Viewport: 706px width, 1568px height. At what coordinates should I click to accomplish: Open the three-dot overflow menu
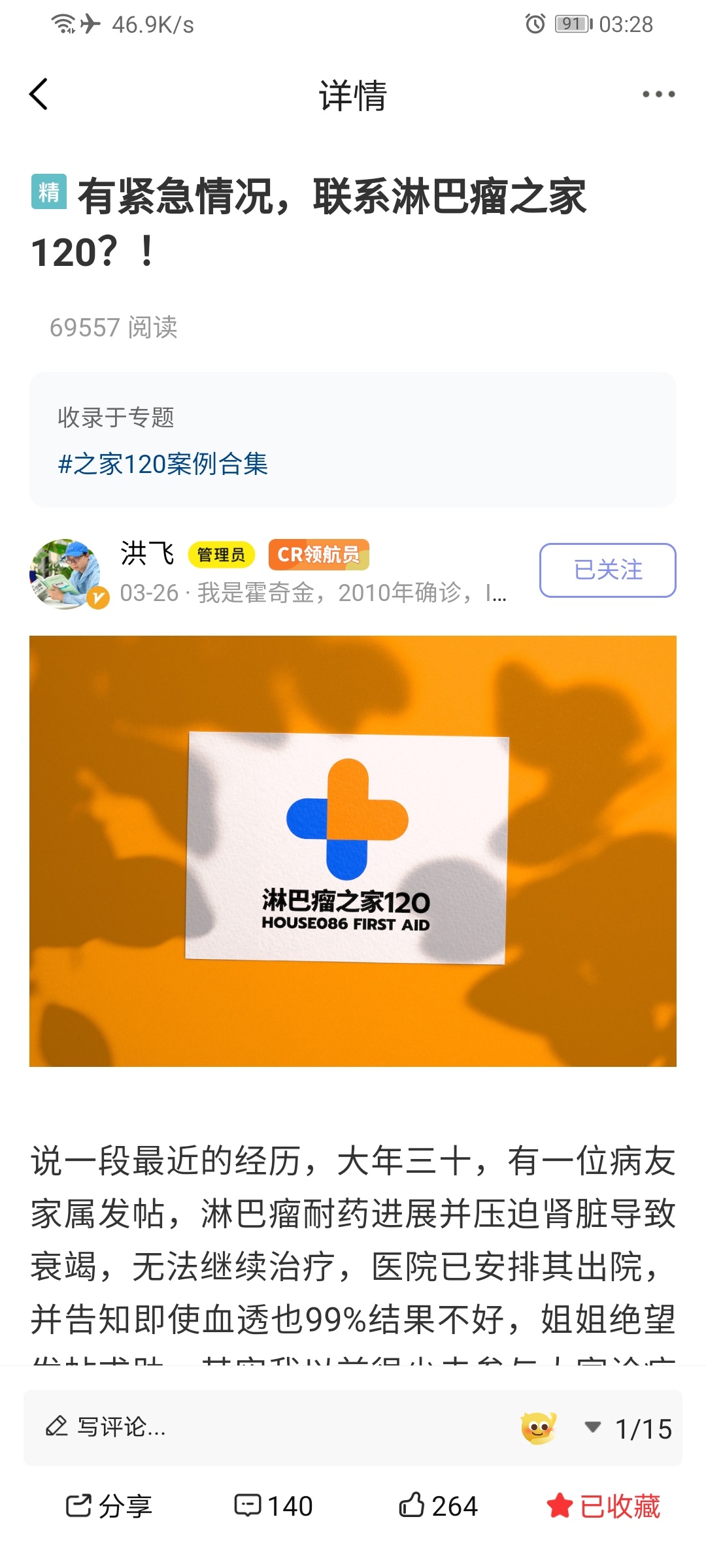pyautogui.click(x=658, y=95)
